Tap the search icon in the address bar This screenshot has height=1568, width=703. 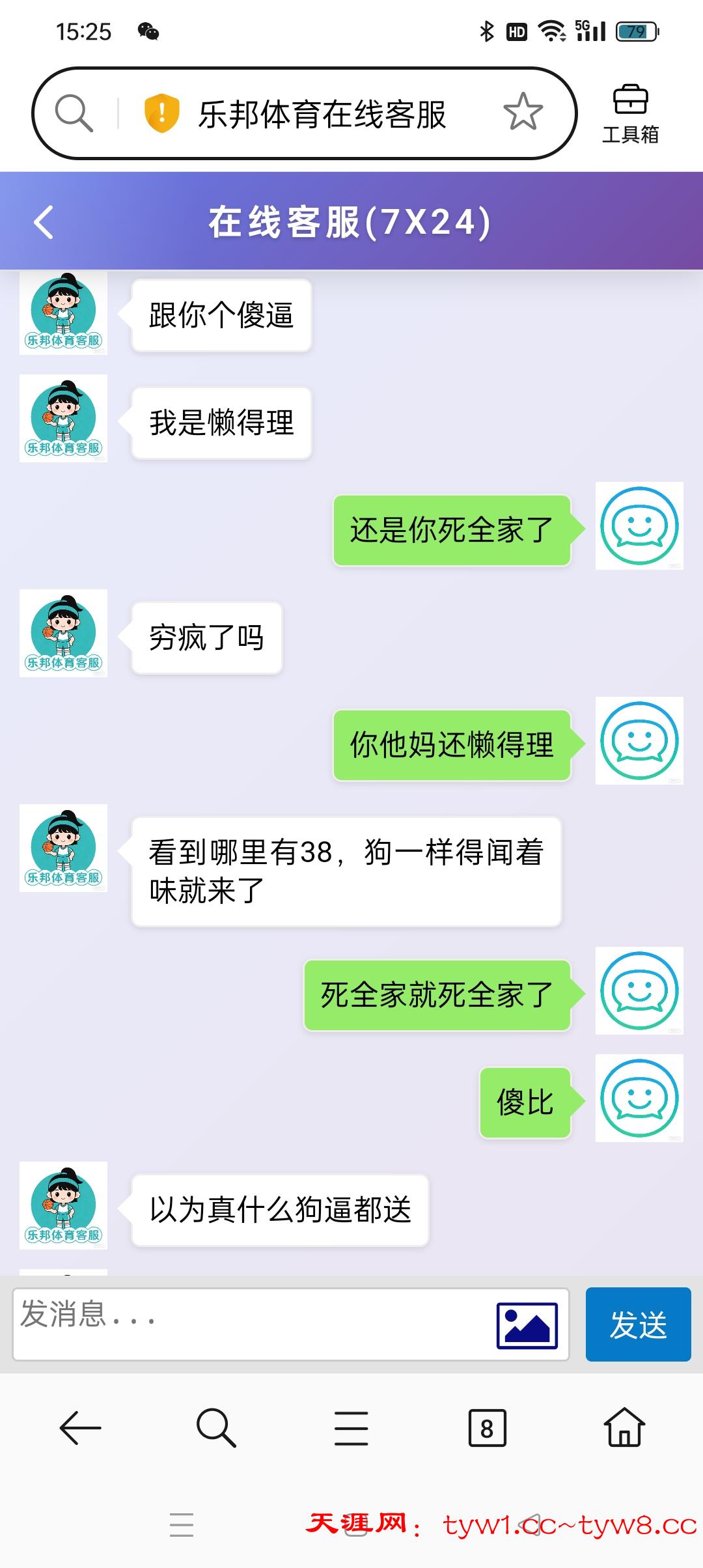coord(74,113)
